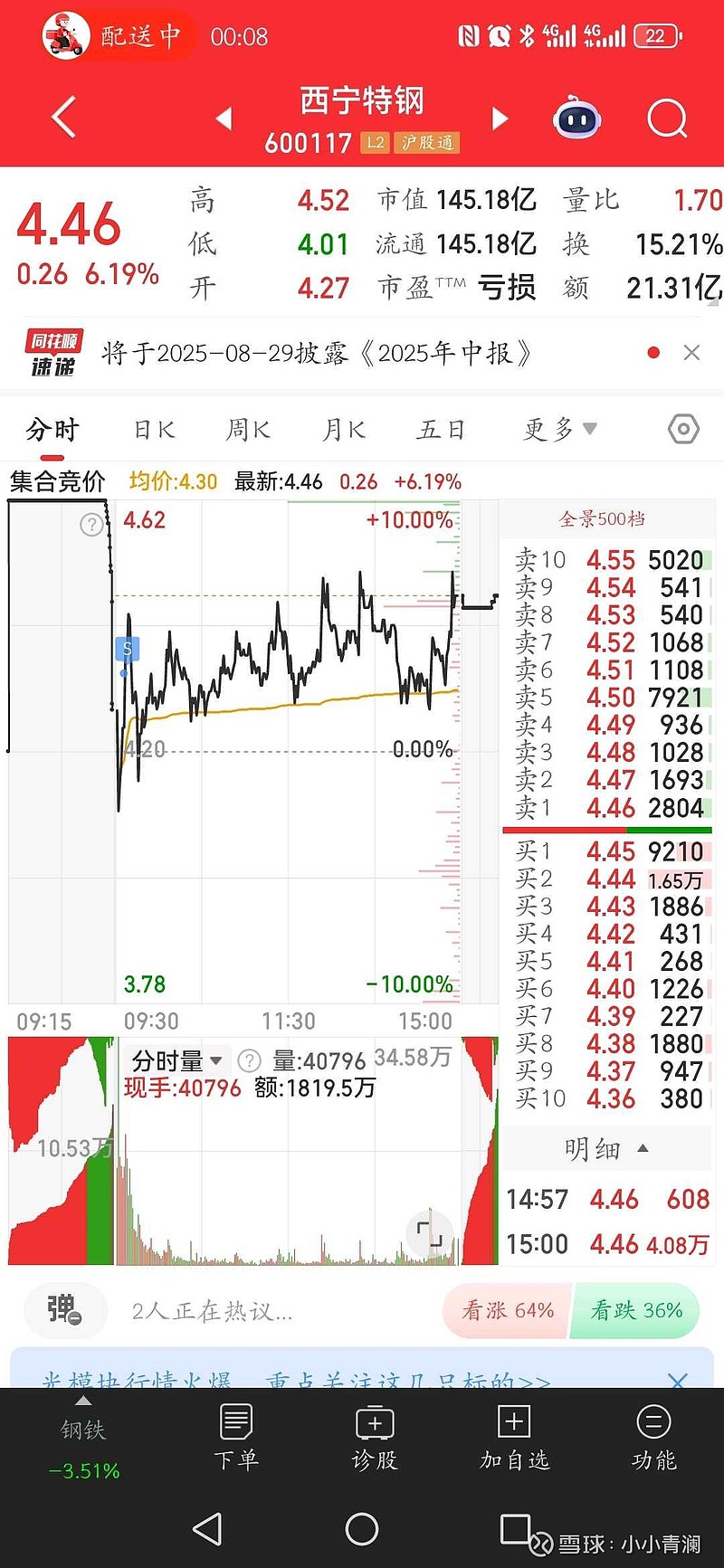Open 全景500档 order book view
The width and height of the screenshot is (724, 1568).
point(602,518)
